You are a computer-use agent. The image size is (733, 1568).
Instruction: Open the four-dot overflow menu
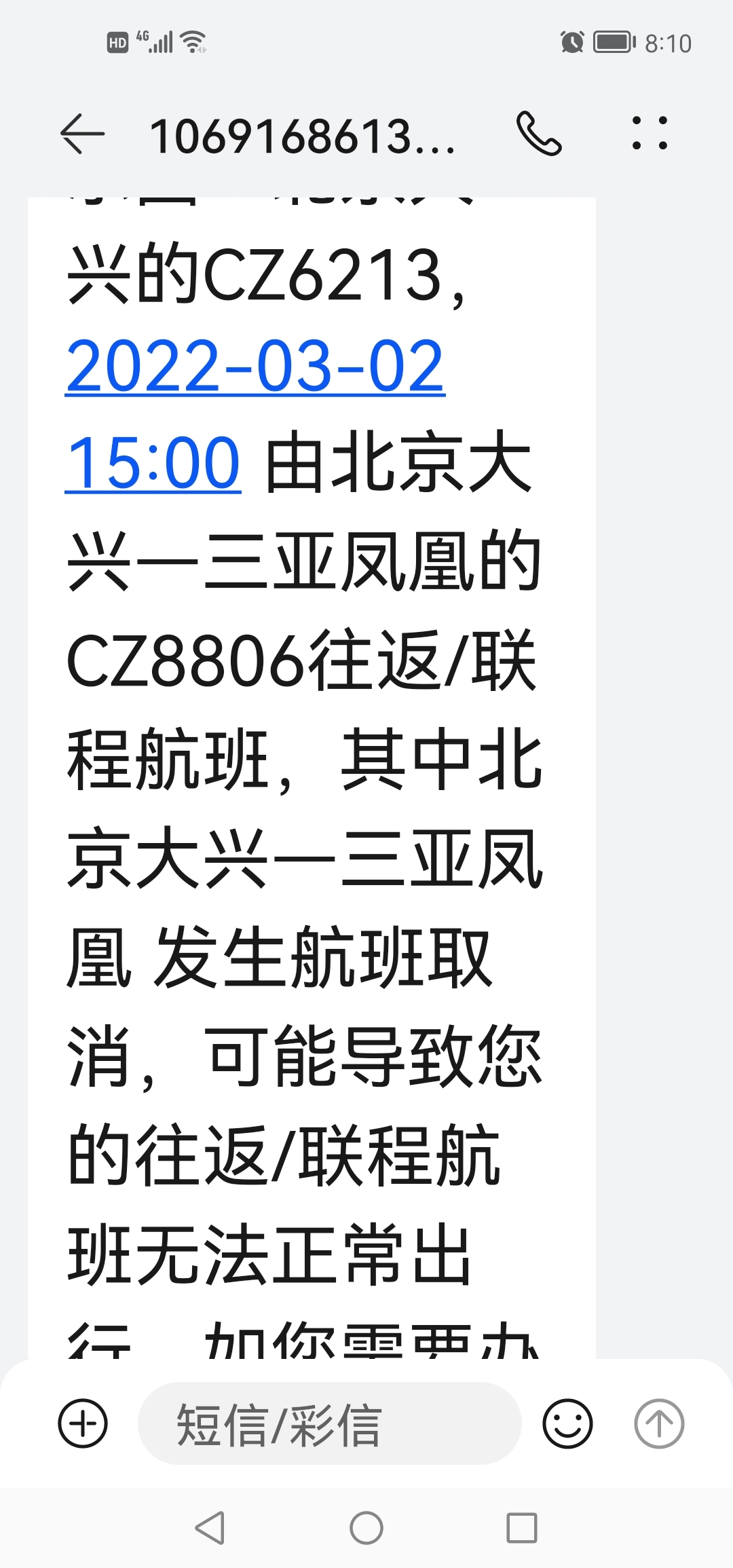650,133
